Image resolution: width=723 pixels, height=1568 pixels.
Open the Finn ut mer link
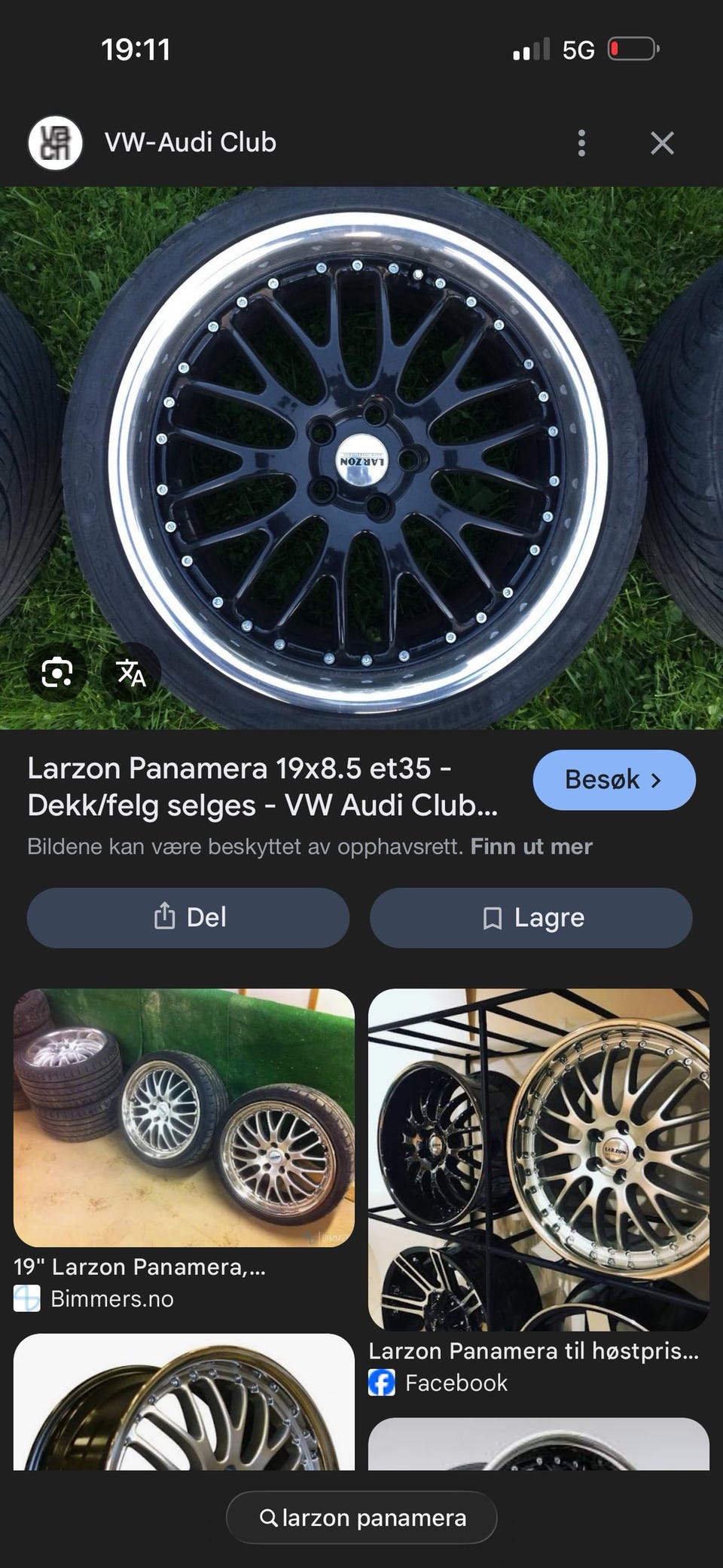[531, 846]
